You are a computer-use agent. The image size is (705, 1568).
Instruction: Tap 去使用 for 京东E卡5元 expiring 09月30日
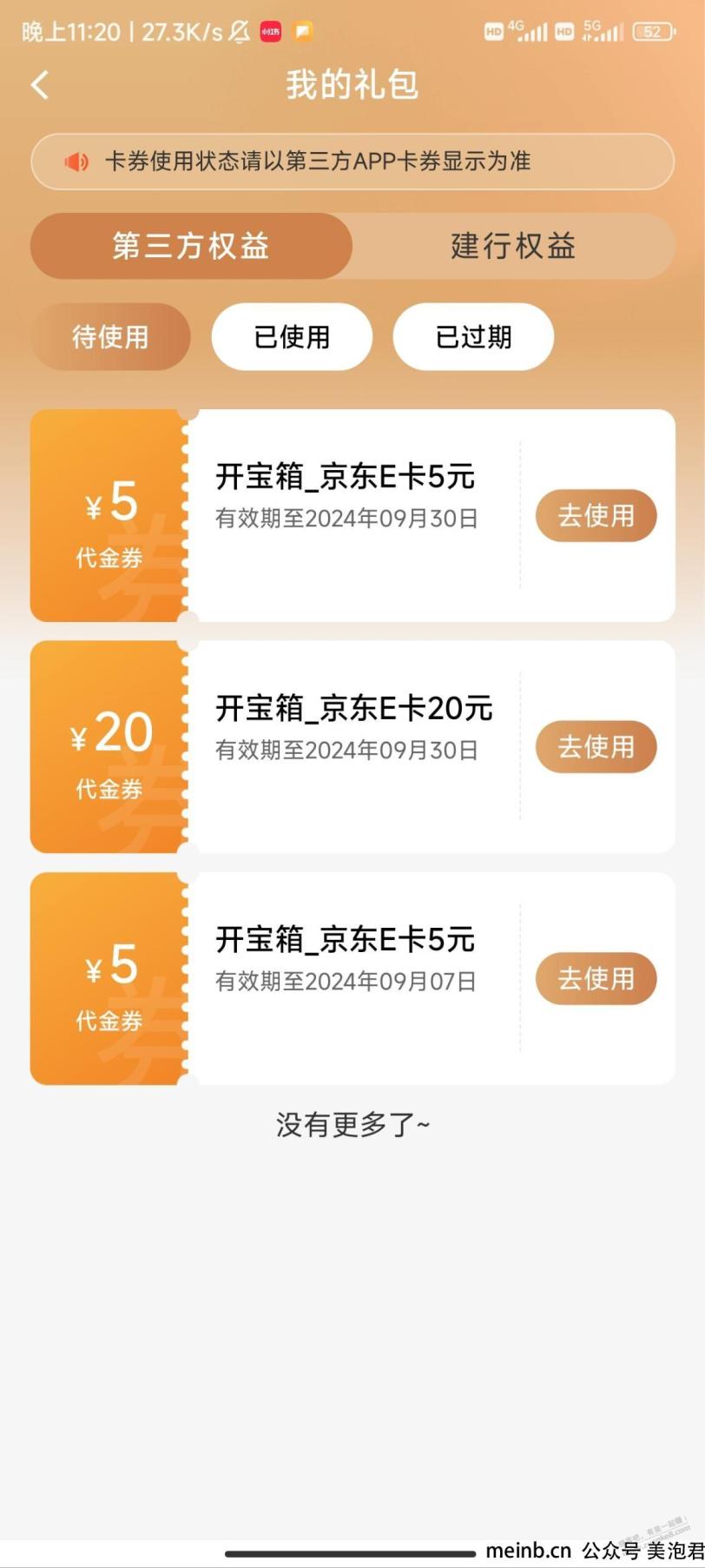point(596,515)
